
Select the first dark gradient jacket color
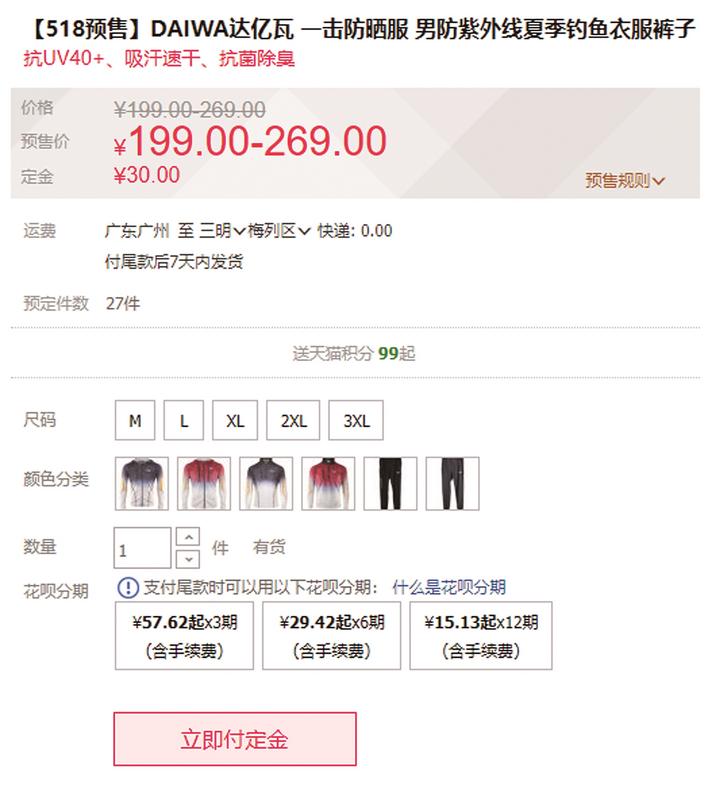[x=140, y=483]
